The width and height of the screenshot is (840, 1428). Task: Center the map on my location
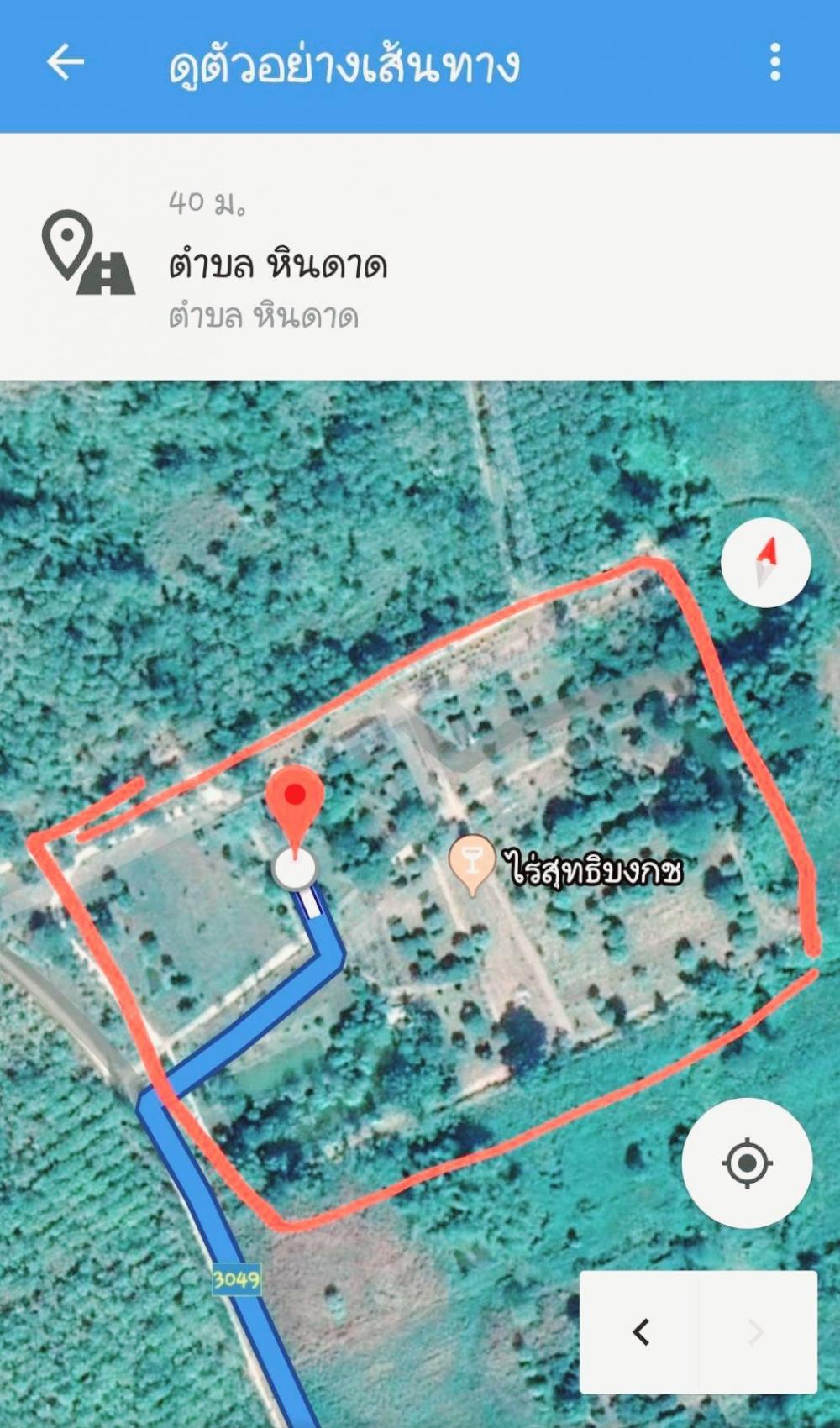(747, 1163)
